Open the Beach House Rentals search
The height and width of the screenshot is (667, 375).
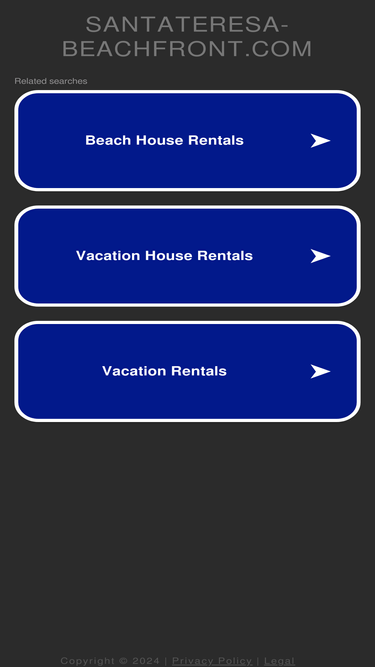point(188,140)
